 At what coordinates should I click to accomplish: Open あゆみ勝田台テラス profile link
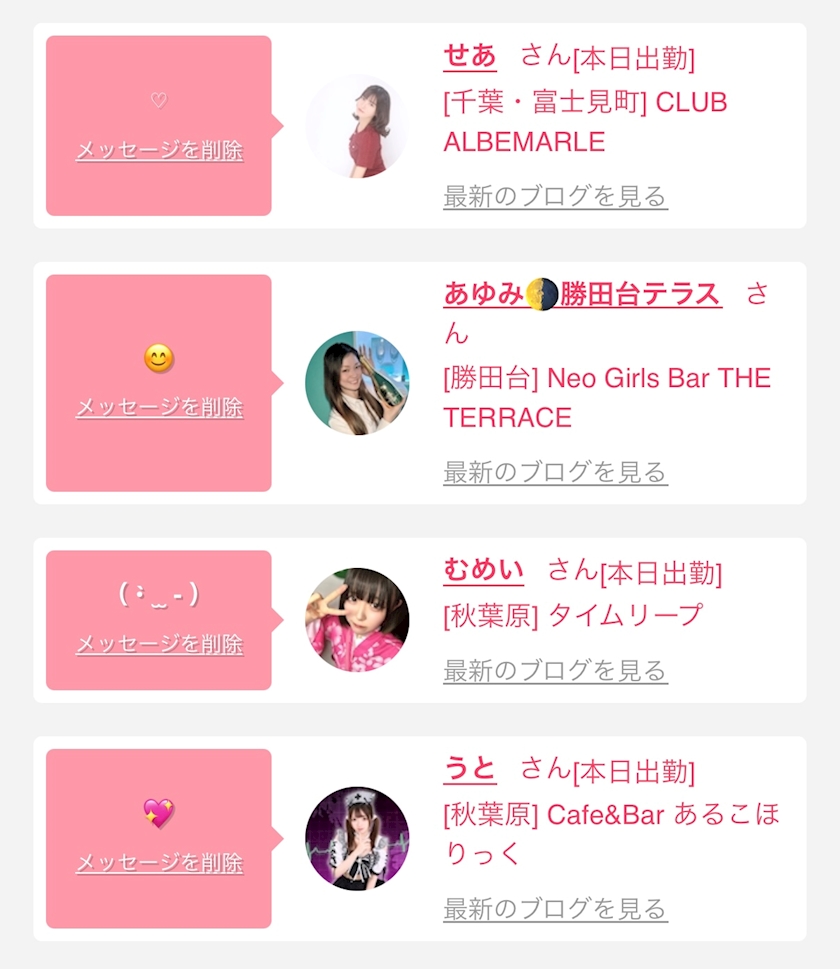pos(582,294)
